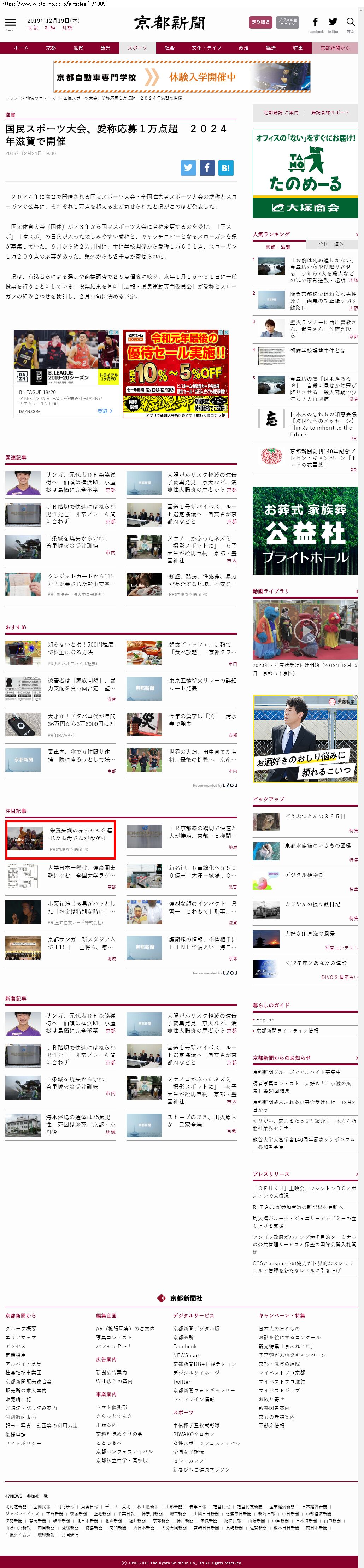The width and height of the screenshot is (364, 1568).
Task: Open the search magnifier icon
Action: pos(351,23)
